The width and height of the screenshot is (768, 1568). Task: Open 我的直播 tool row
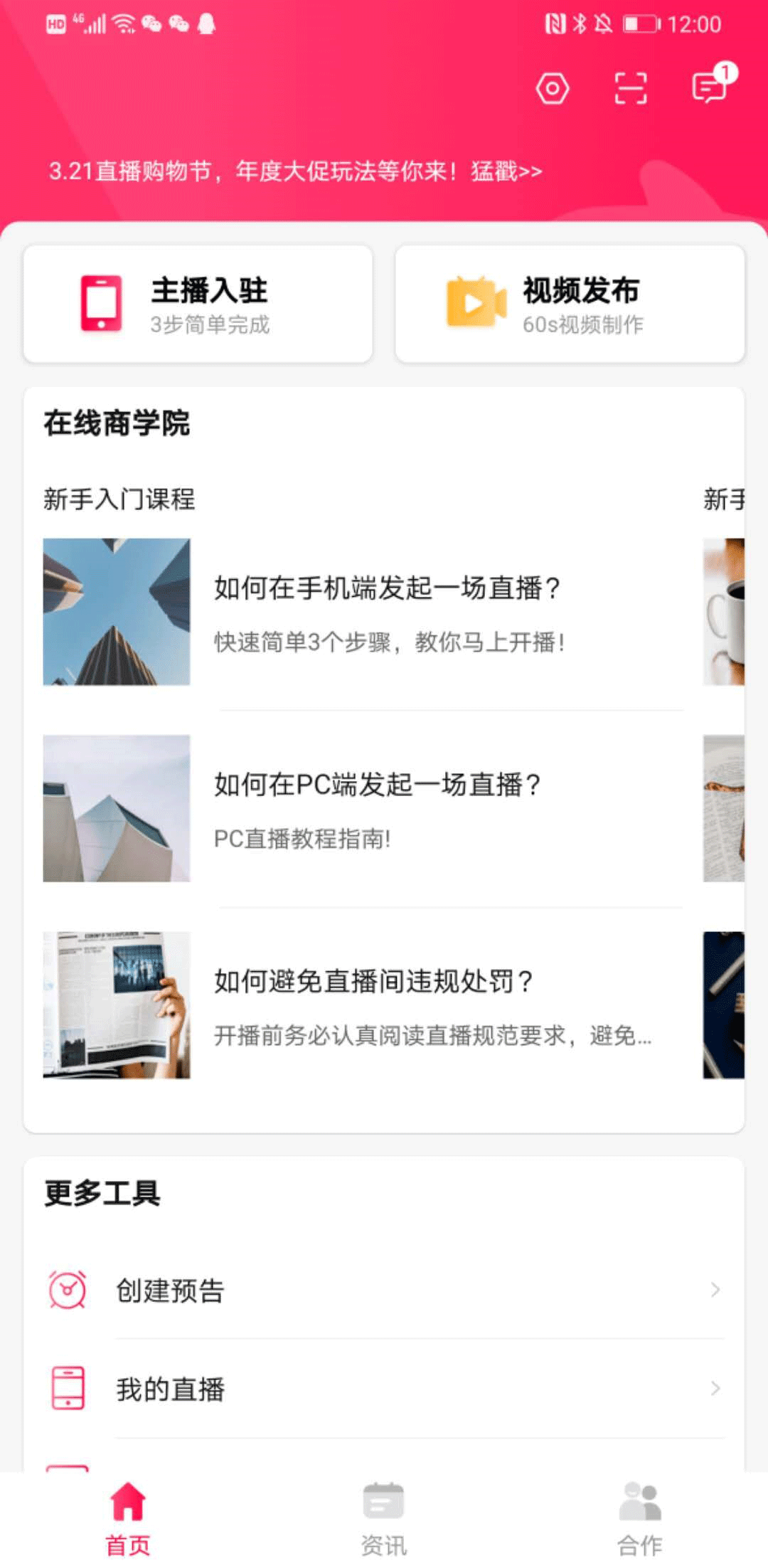point(384,1389)
